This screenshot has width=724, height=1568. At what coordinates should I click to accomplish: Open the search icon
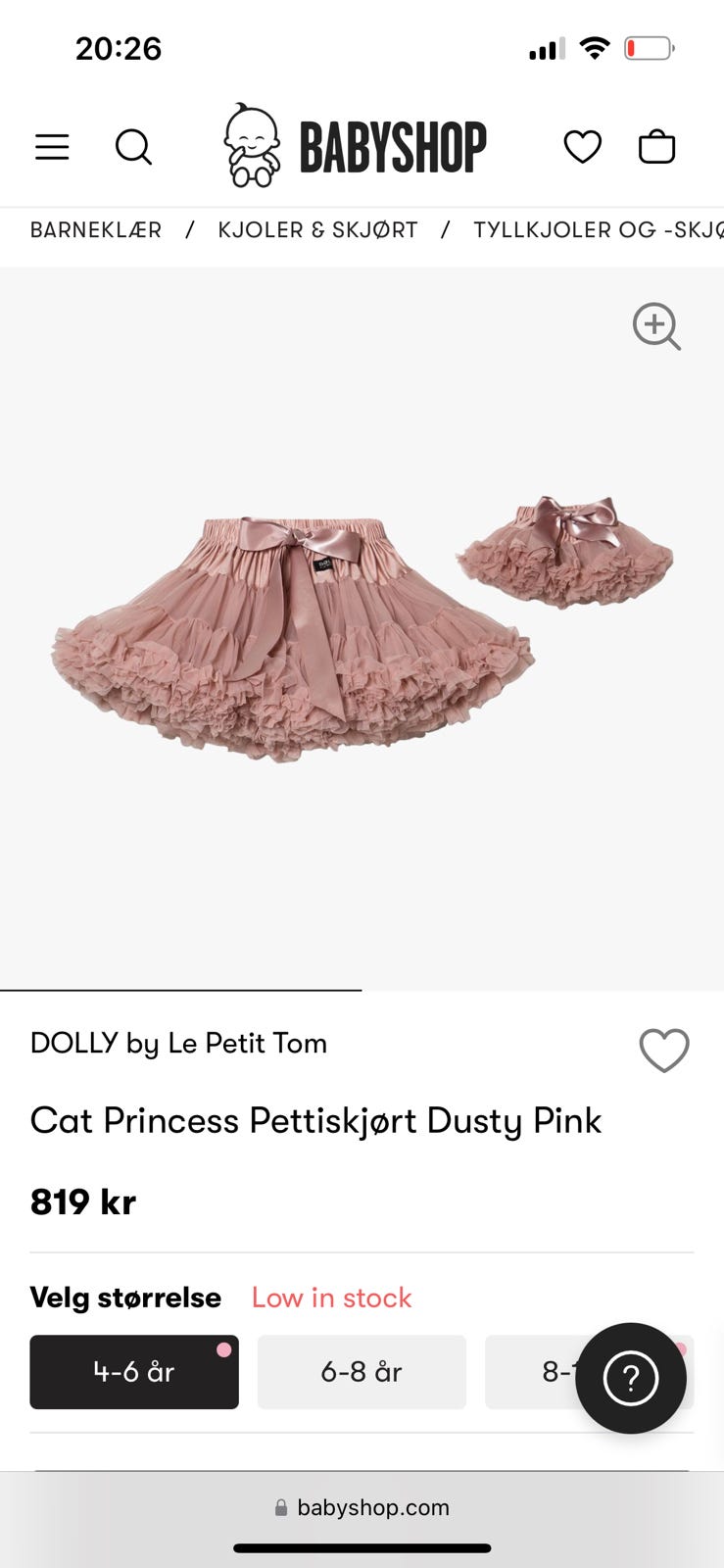(x=133, y=147)
